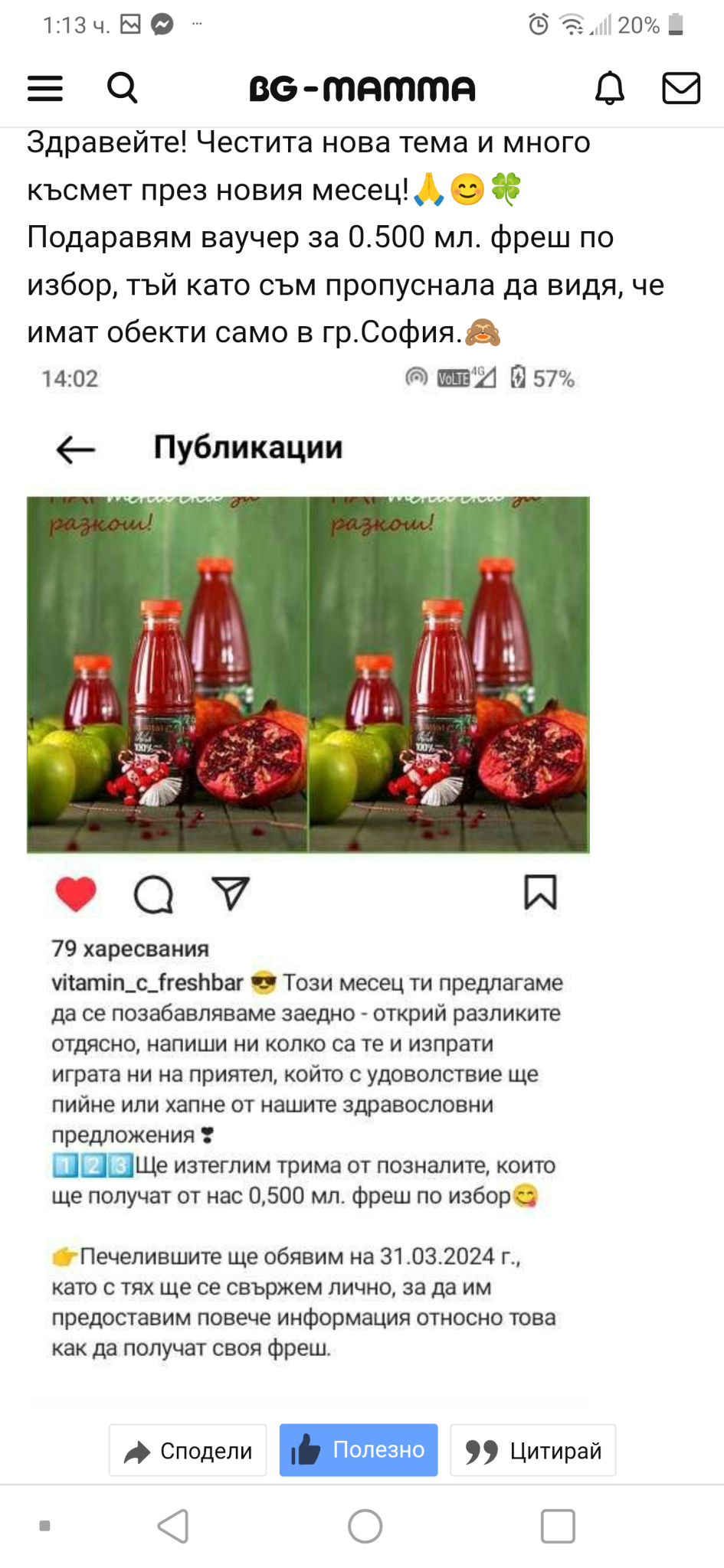
Task: Open recent apps with the square button
Action: pyautogui.click(x=558, y=1526)
